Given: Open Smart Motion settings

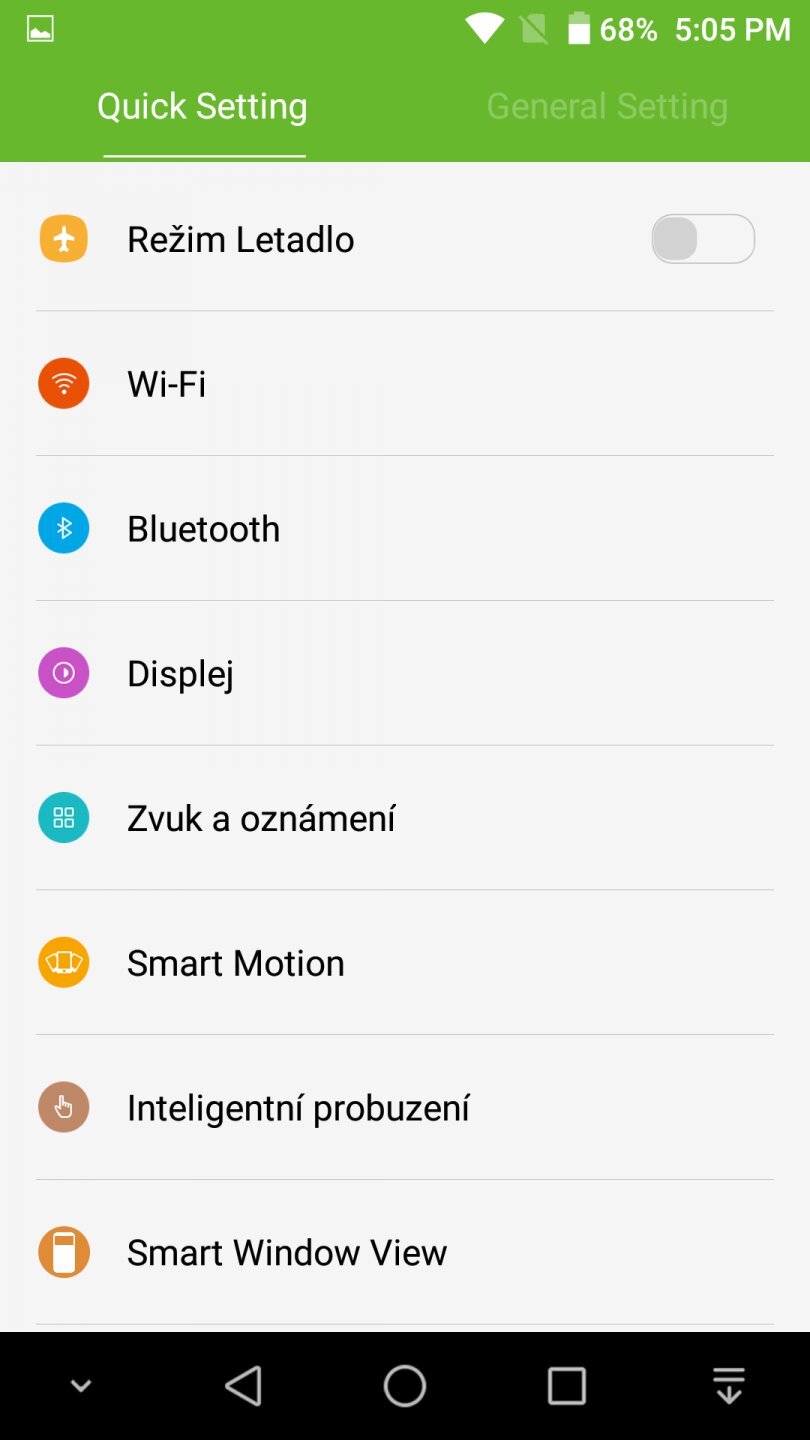Looking at the screenshot, I should [x=235, y=962].
